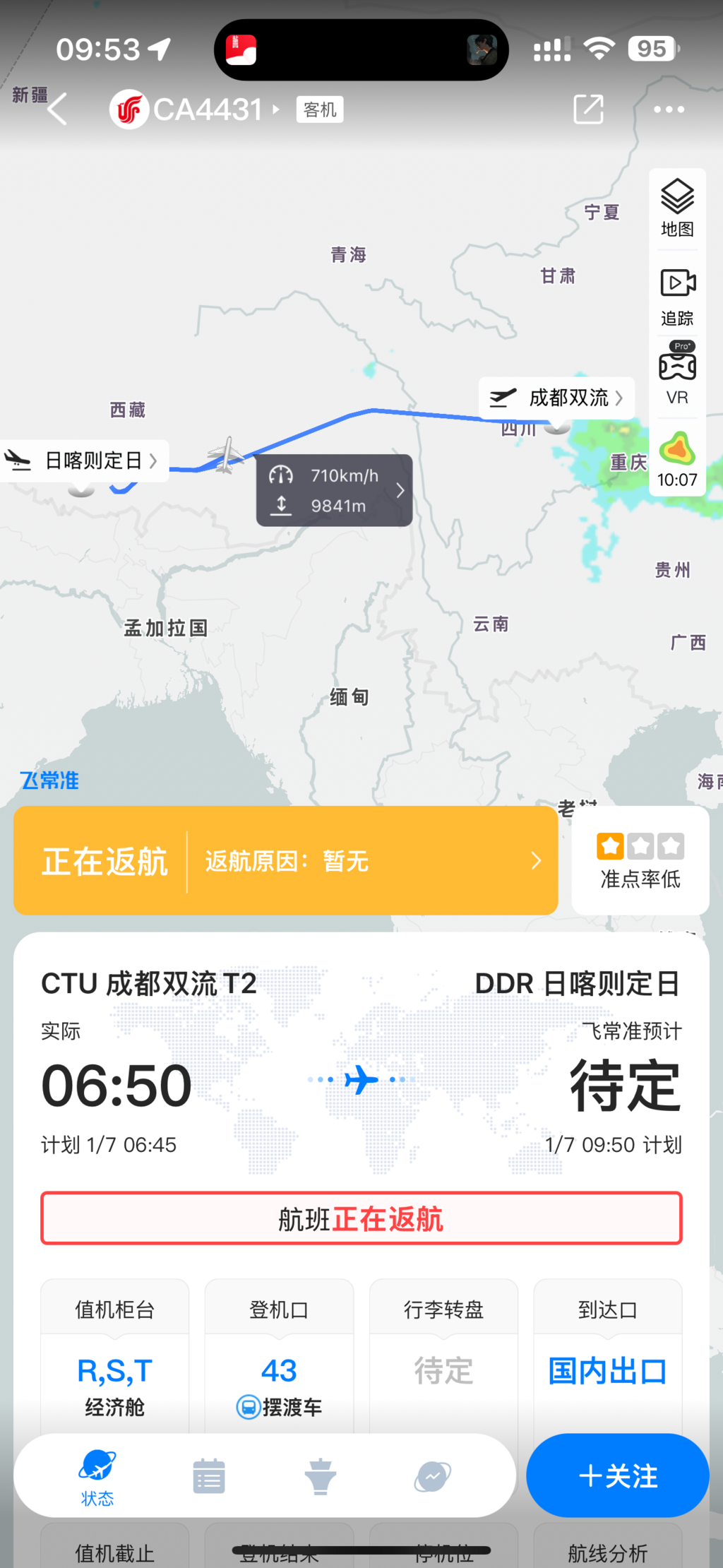Tap the aircraft icon on the route
723x1568 pixels.
tap(226, 456)
